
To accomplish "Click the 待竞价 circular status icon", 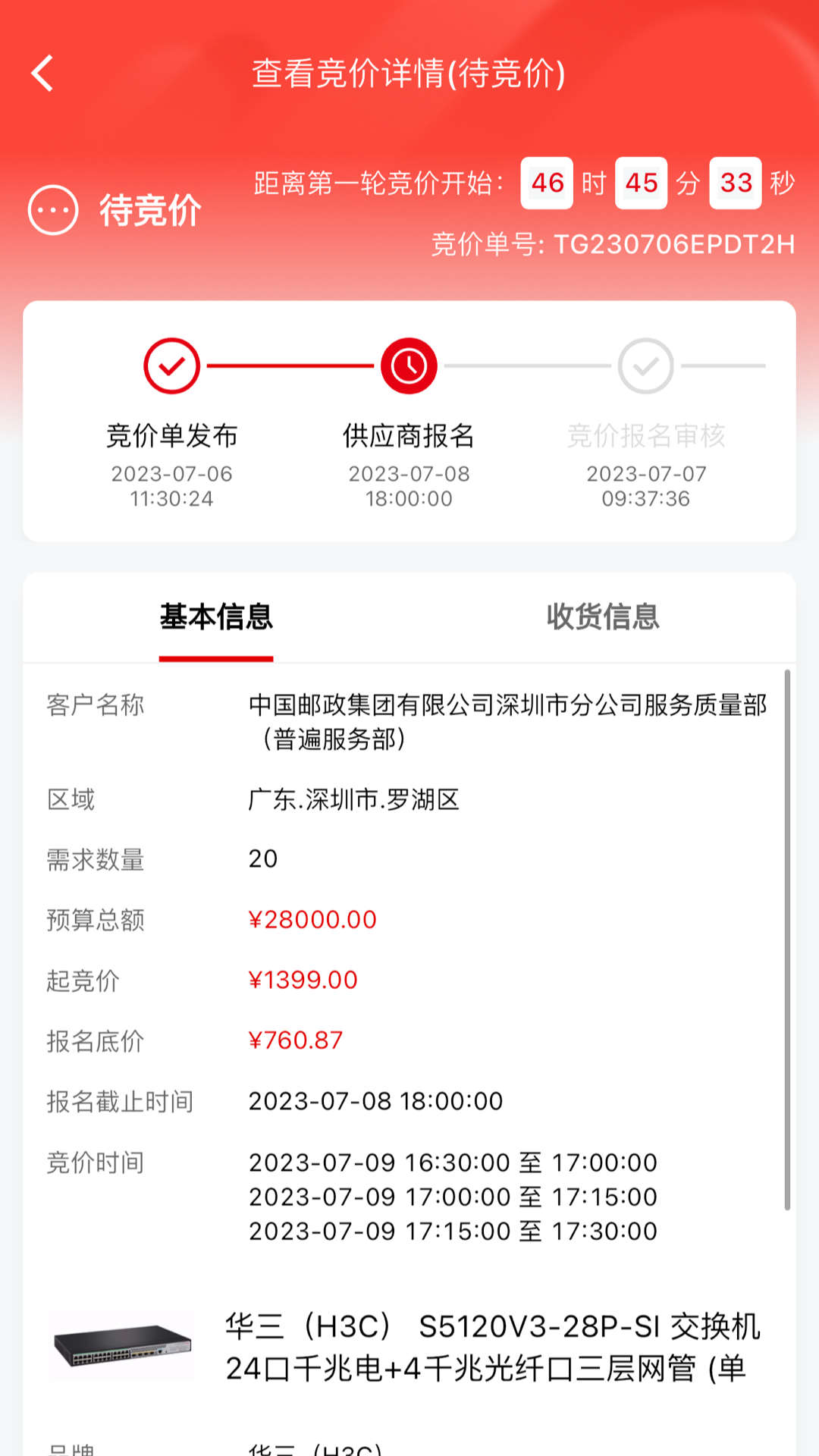I will pos(52,210).
